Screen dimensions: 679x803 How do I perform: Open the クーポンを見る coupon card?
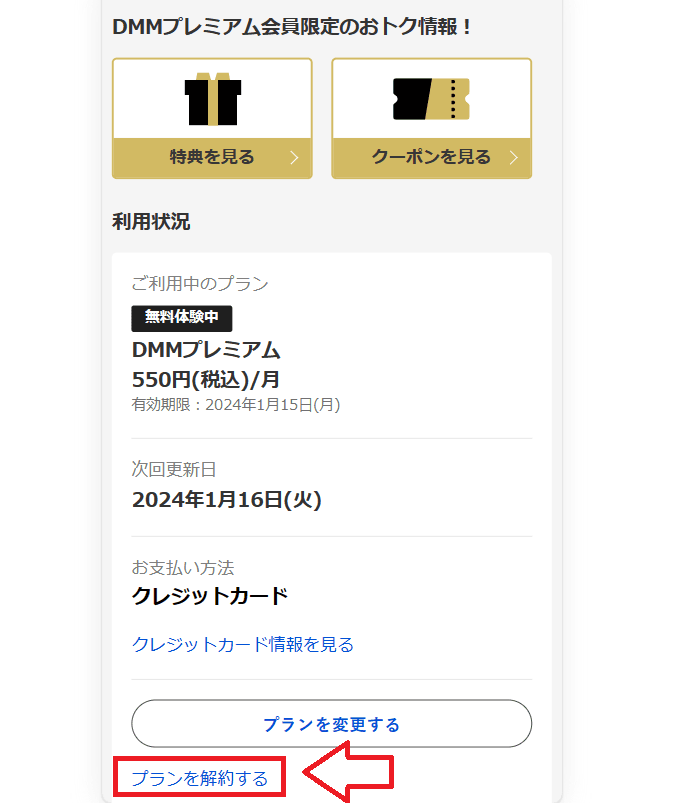[x=431, y=119]
